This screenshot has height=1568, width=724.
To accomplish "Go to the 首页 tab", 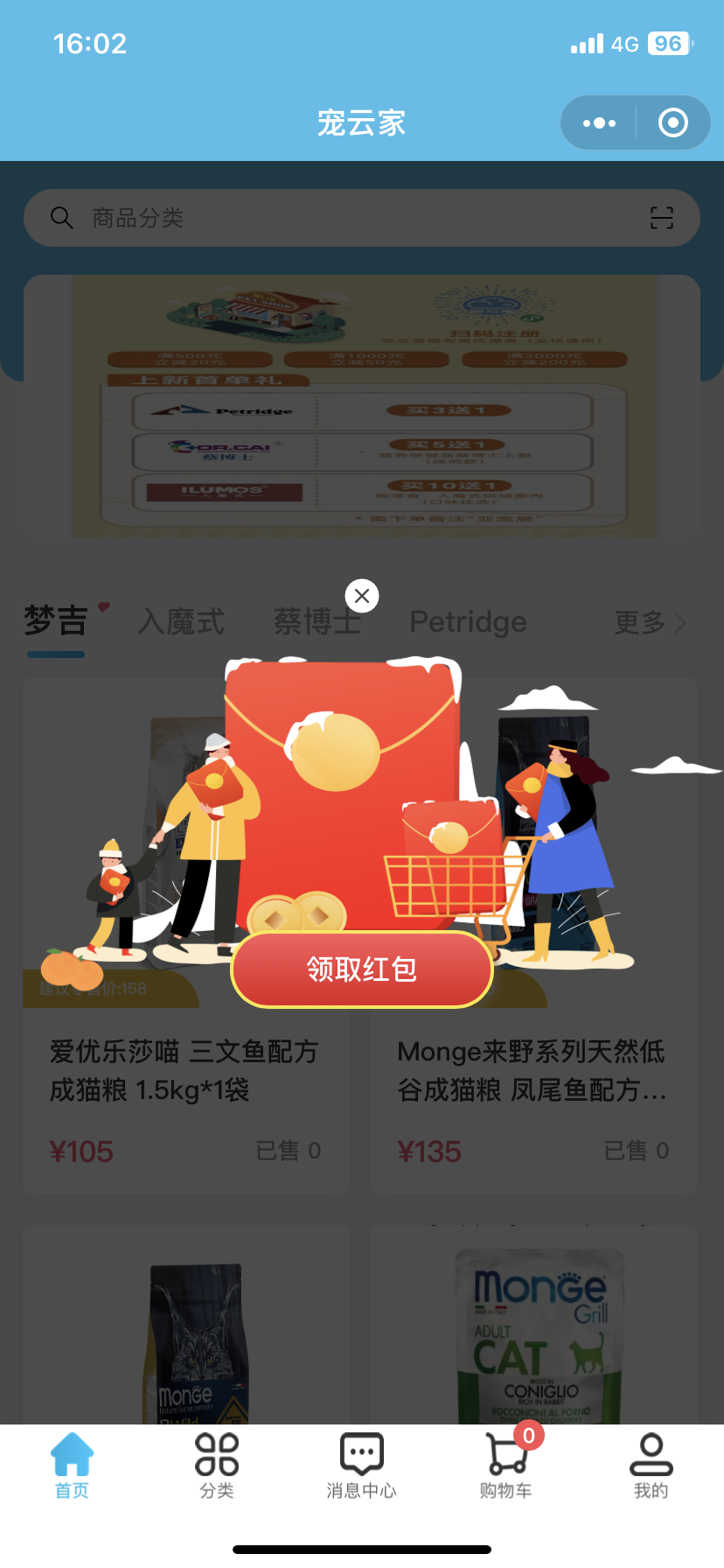I will point(72,1466).
